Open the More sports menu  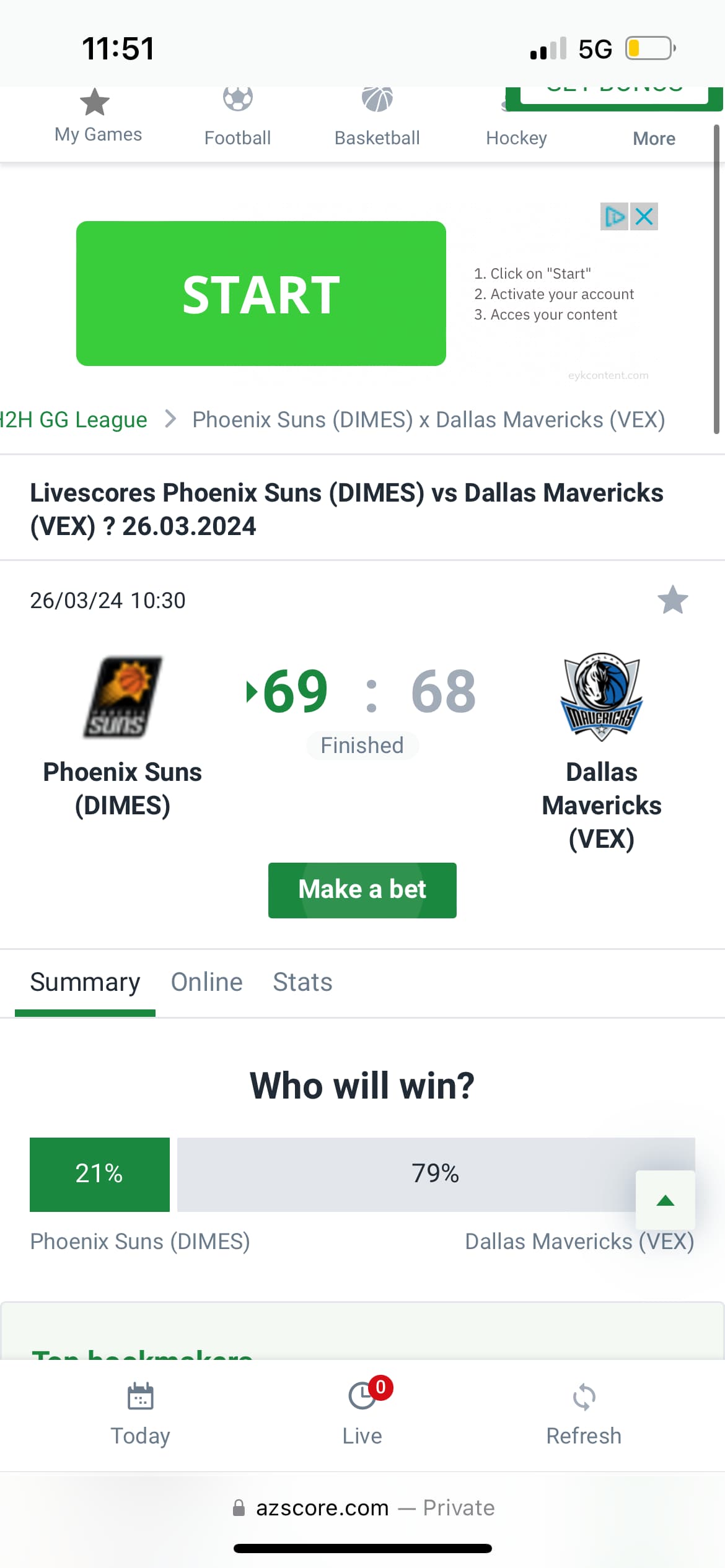click(x=654, y=138)
